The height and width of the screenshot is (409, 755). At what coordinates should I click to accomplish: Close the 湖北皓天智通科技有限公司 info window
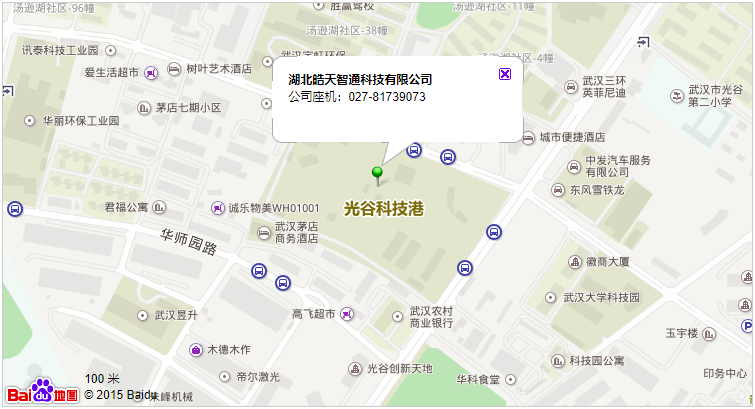point(505,74)
